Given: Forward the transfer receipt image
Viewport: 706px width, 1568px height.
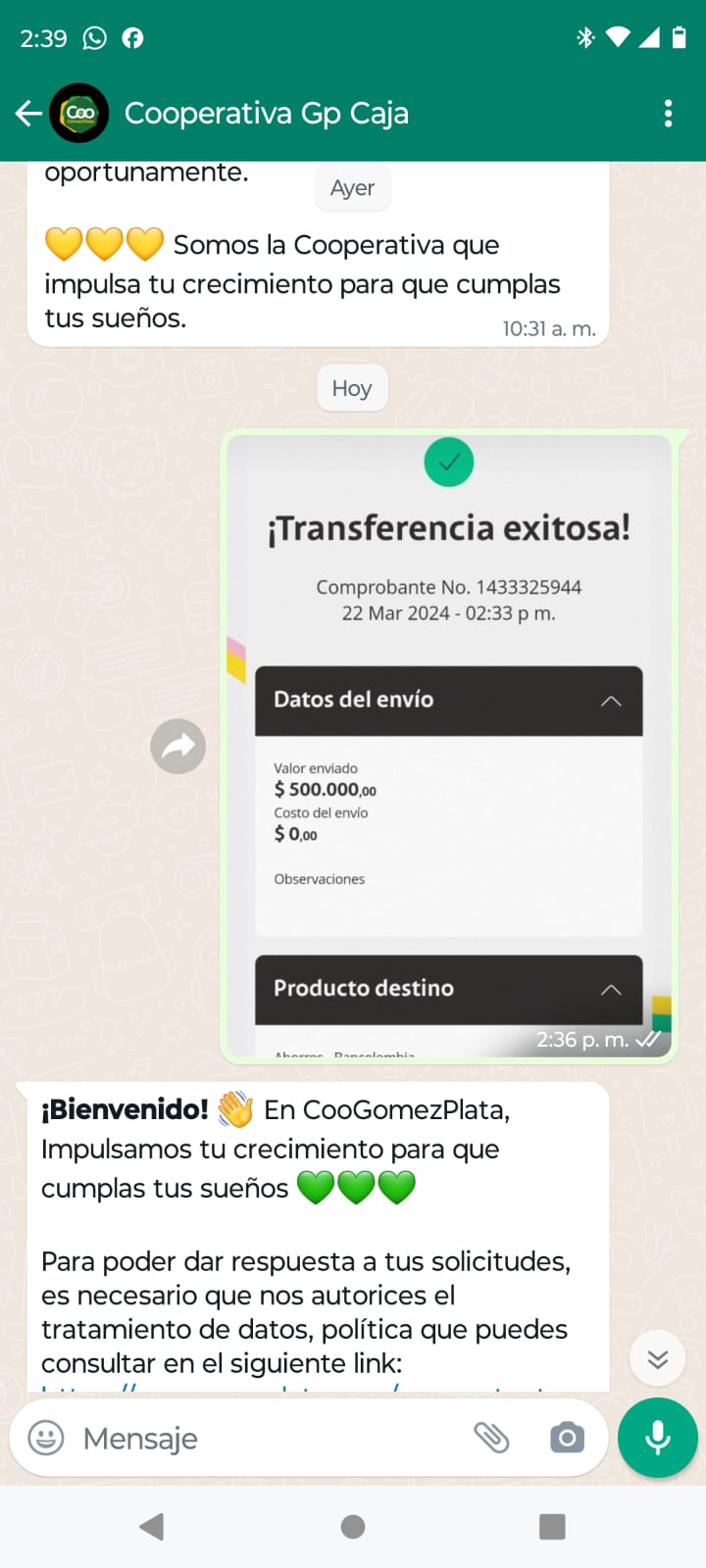Looking at the screenshot, I should click(x=177, y=747).
